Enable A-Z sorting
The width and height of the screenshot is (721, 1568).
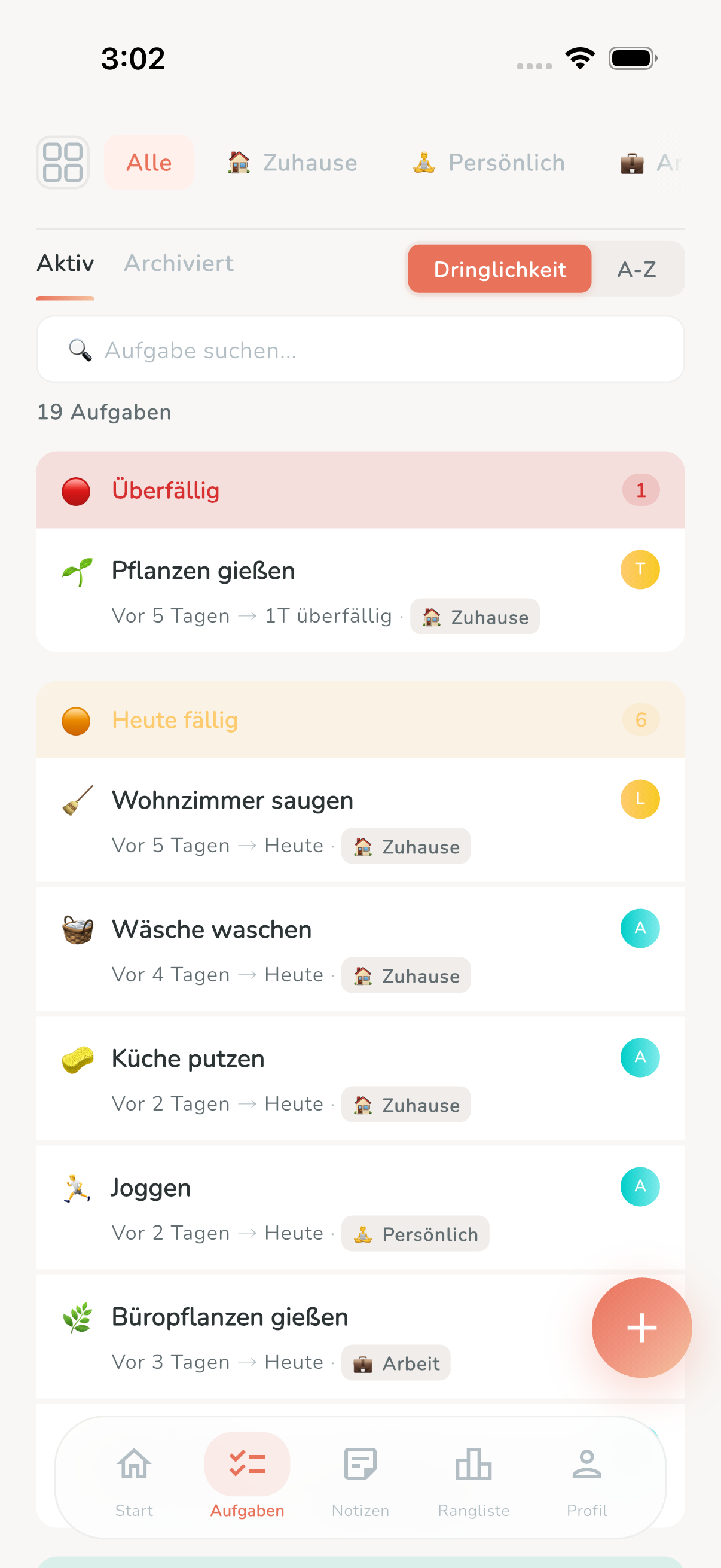click(x=638, y=269)
